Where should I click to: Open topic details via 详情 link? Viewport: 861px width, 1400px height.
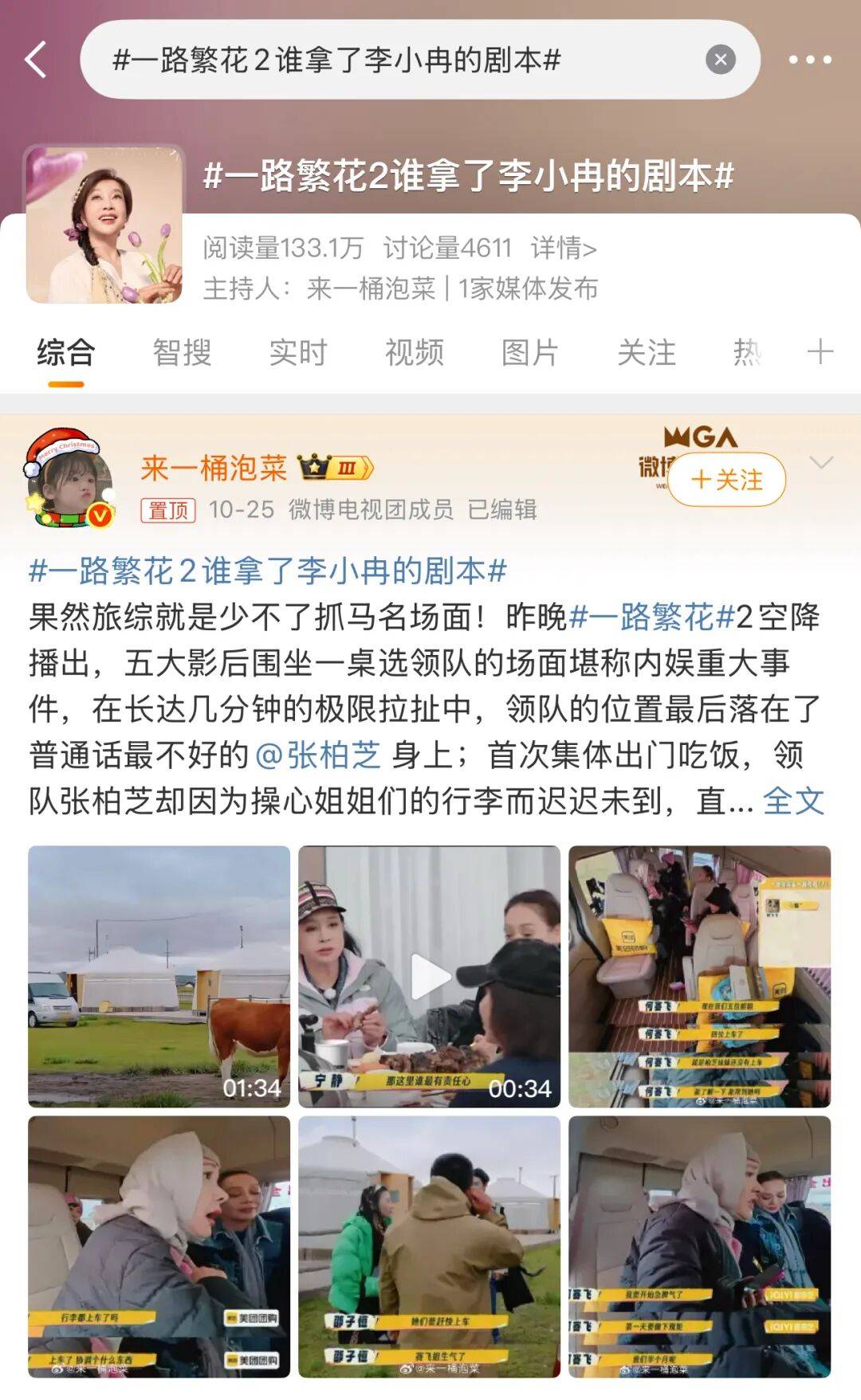563,249
